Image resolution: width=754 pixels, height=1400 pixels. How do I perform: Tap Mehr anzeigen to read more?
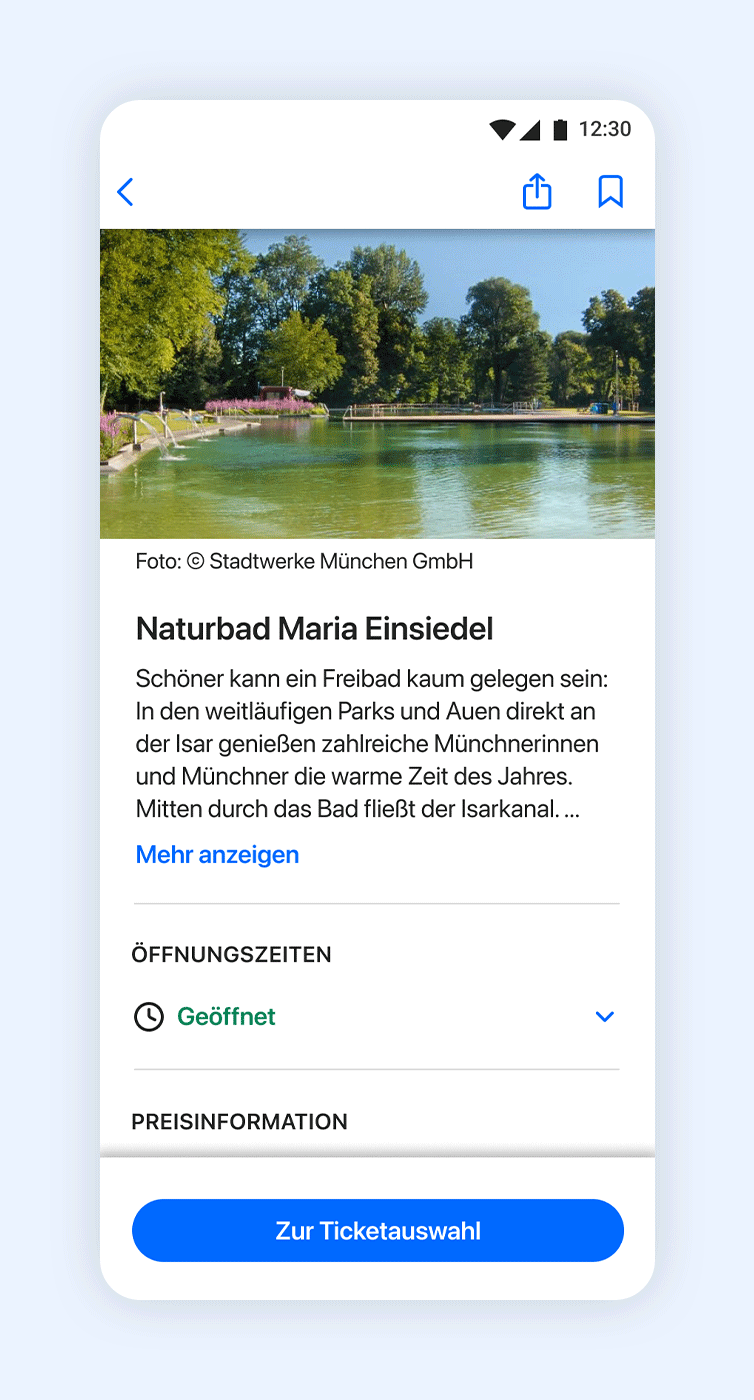tap(217, 855)
